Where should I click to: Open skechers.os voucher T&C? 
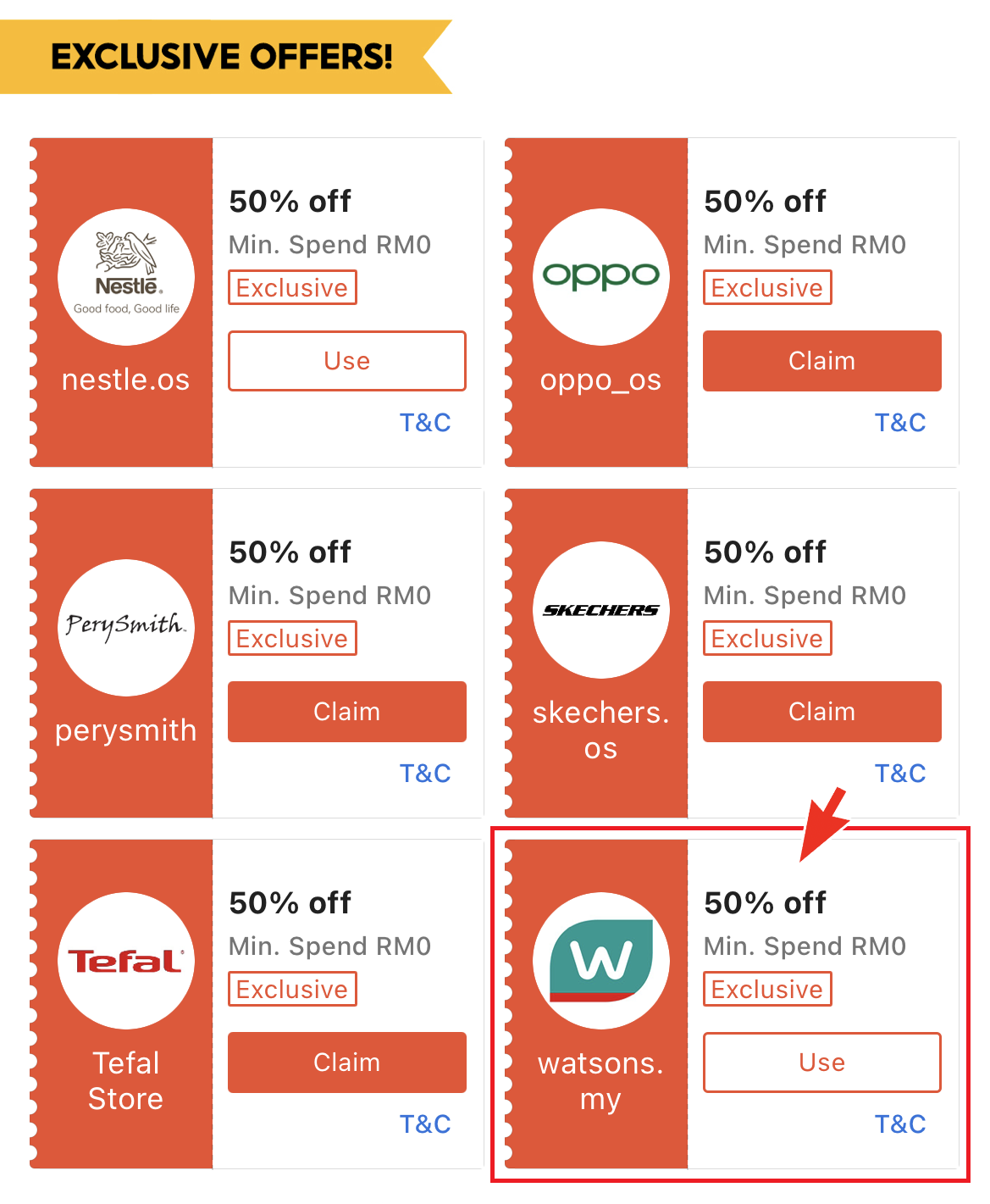pyautogui.click(x=899, y=774)
